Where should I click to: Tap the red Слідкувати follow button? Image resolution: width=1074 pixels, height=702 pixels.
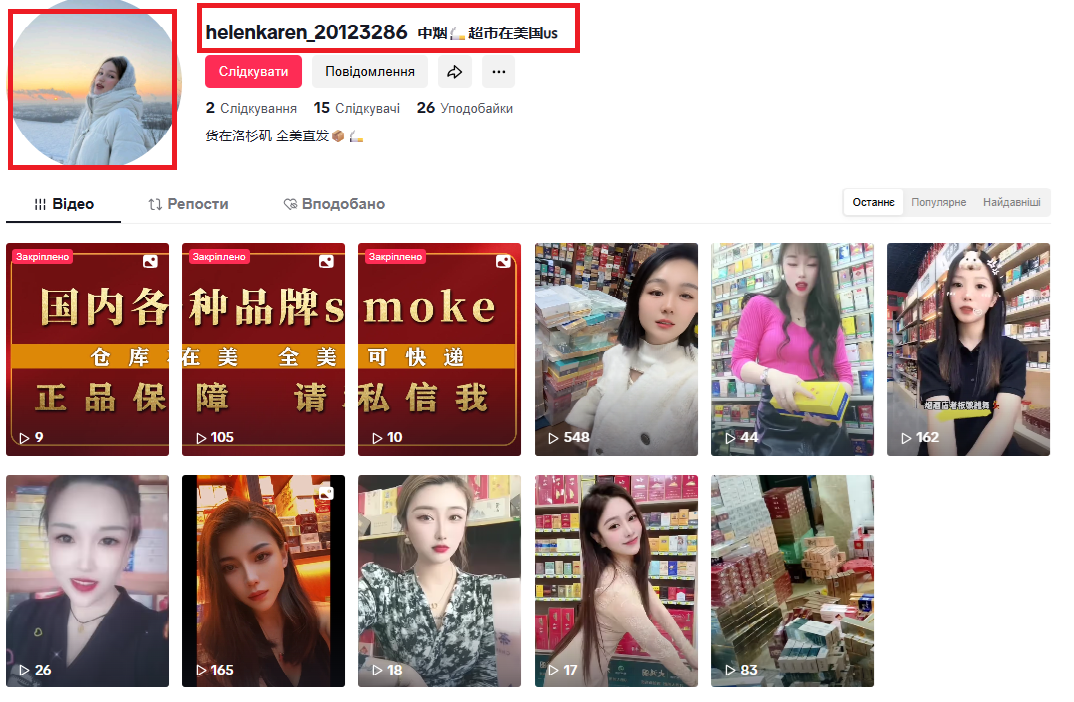point(253,72)
